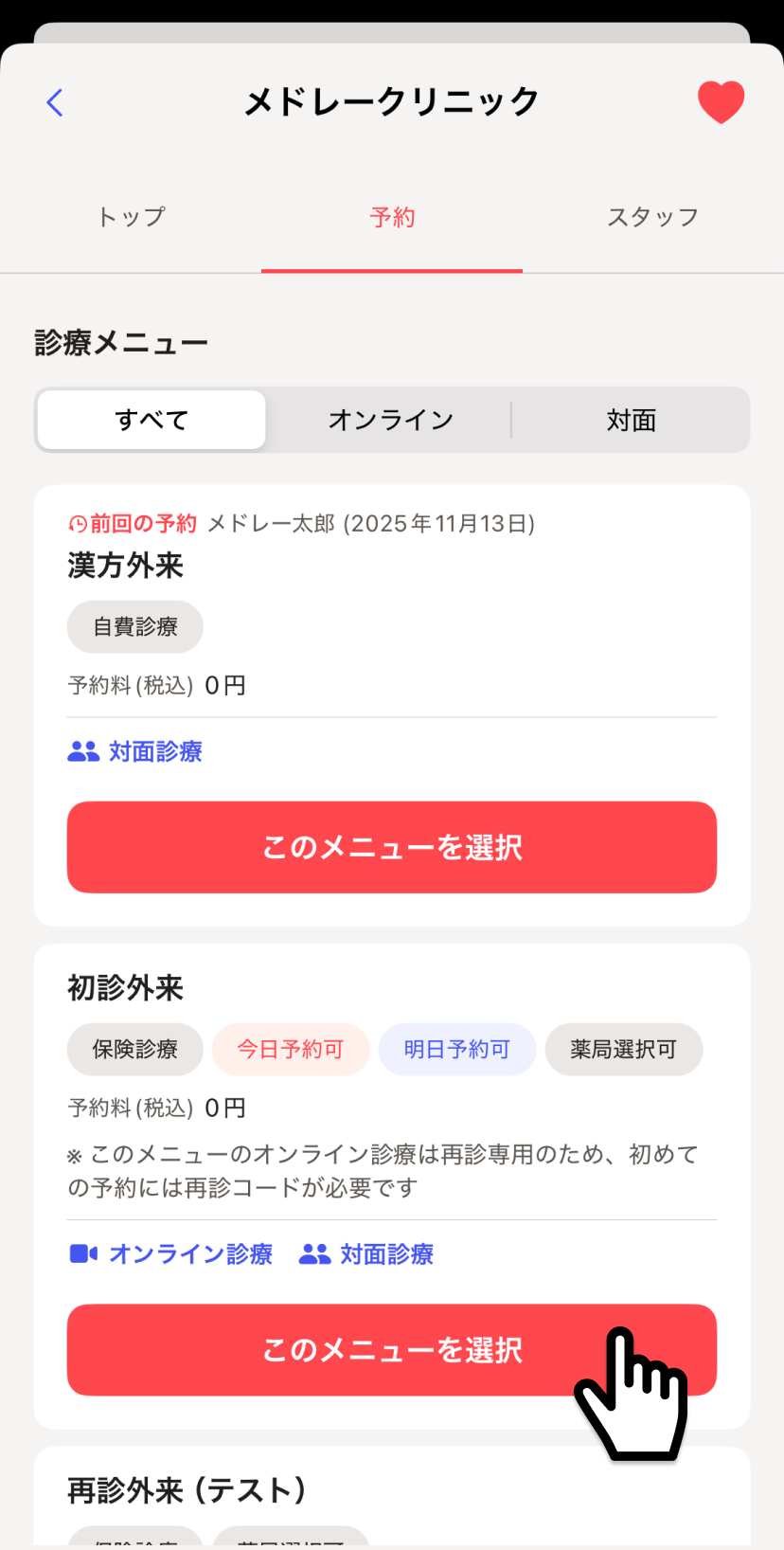This screenshot has width=784, height=1550.
Task: Show only 対面 menus
Action: (x=631, y=420)
